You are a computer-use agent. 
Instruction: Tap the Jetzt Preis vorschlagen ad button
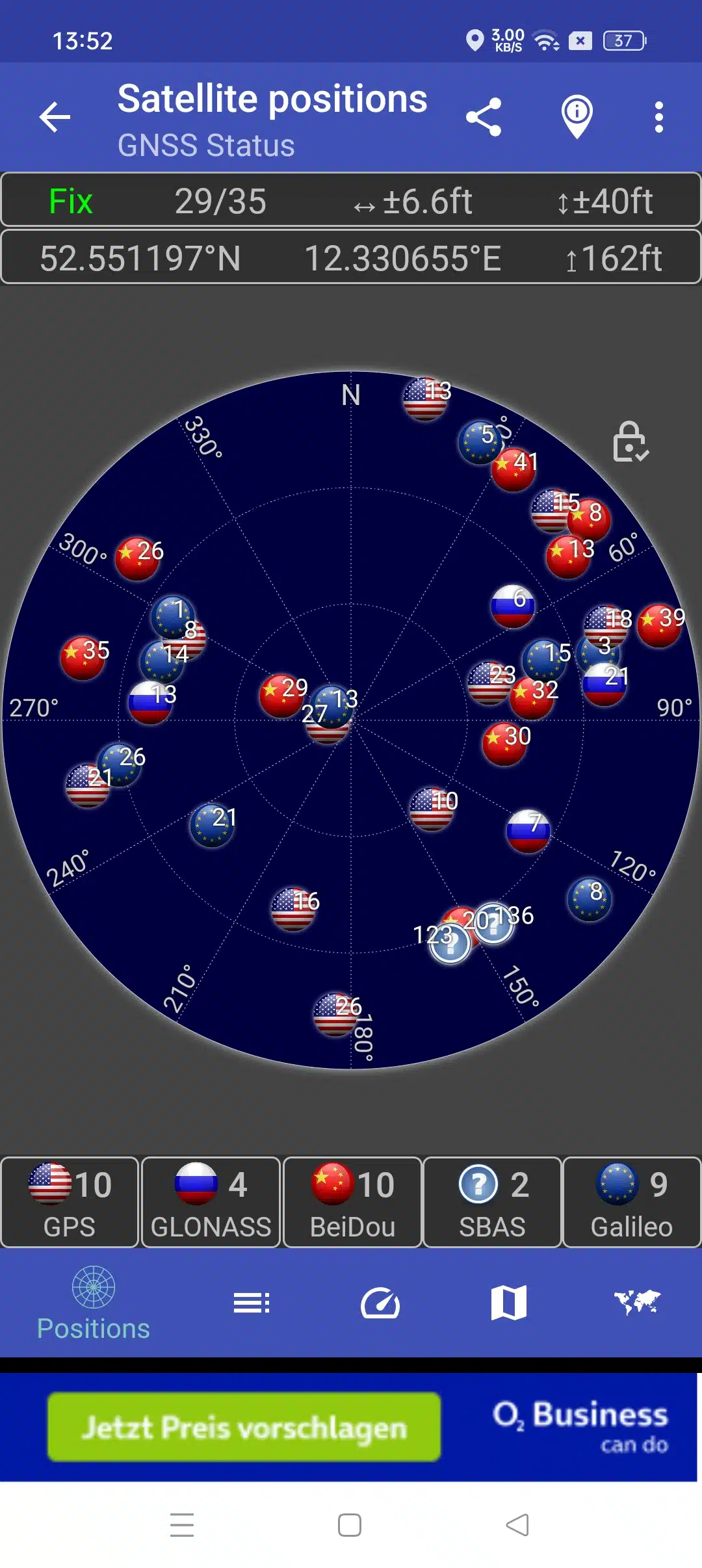click(244, 1427)
